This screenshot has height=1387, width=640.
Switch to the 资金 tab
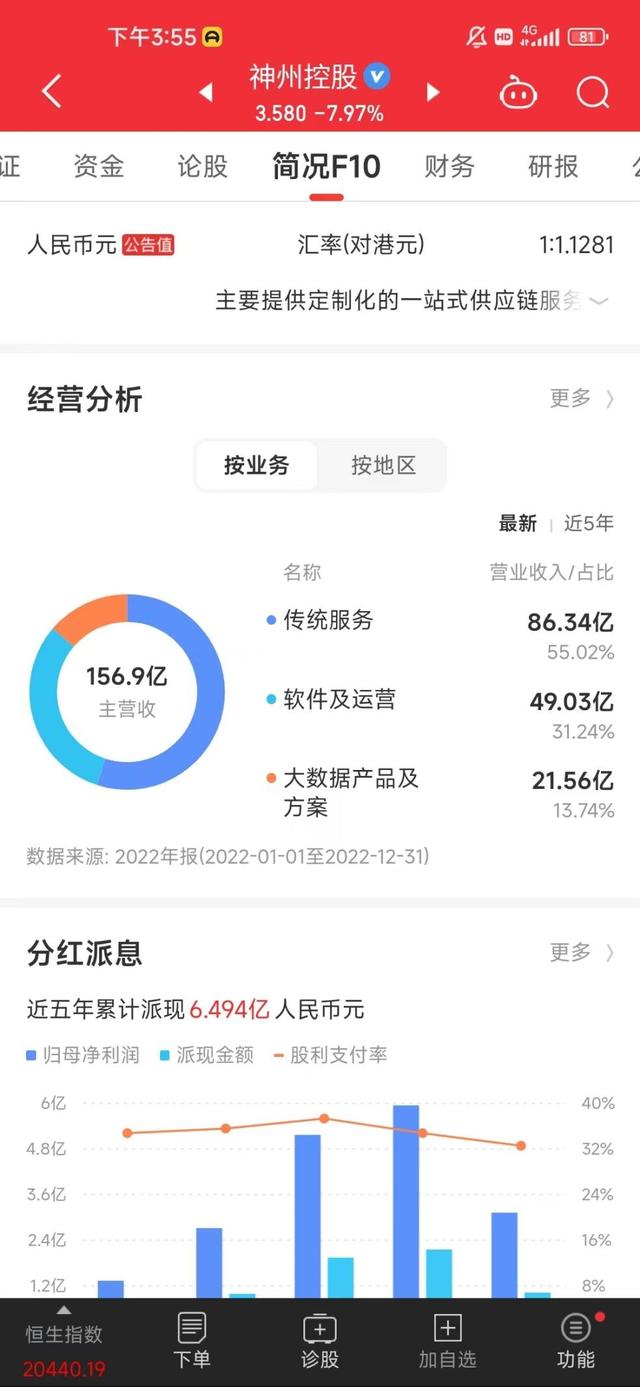point(98,166)
